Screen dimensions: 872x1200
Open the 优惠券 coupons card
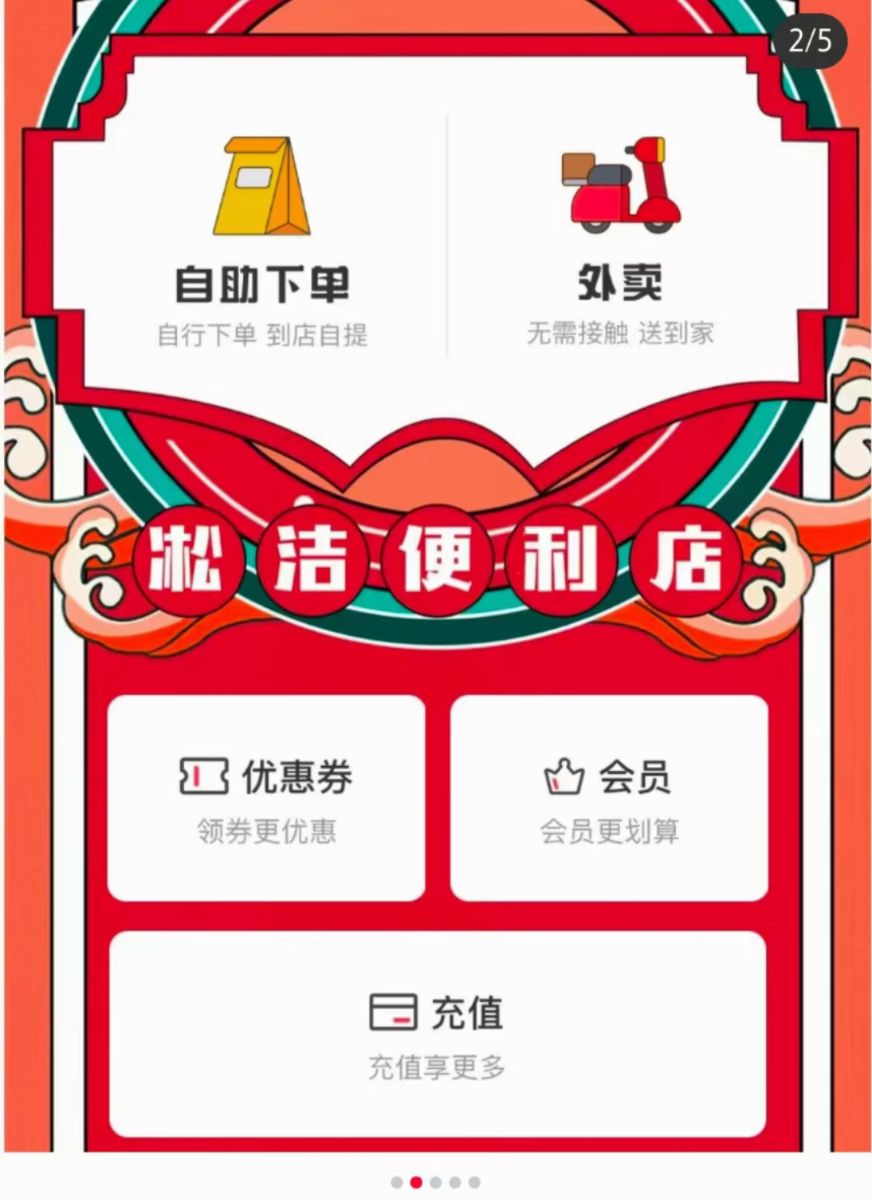pyautogui.click(x=266, y=798)
